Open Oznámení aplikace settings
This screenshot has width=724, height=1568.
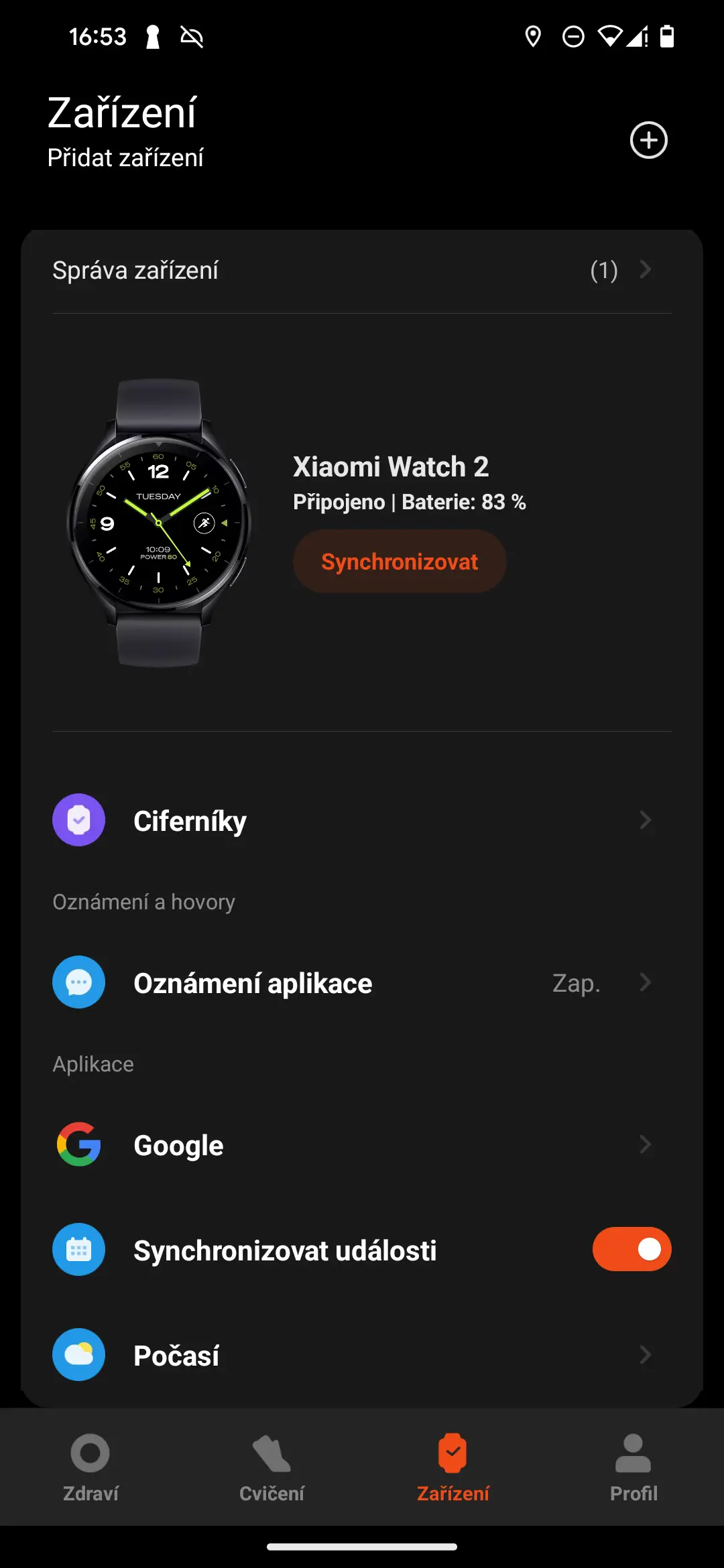coord(362,983)
